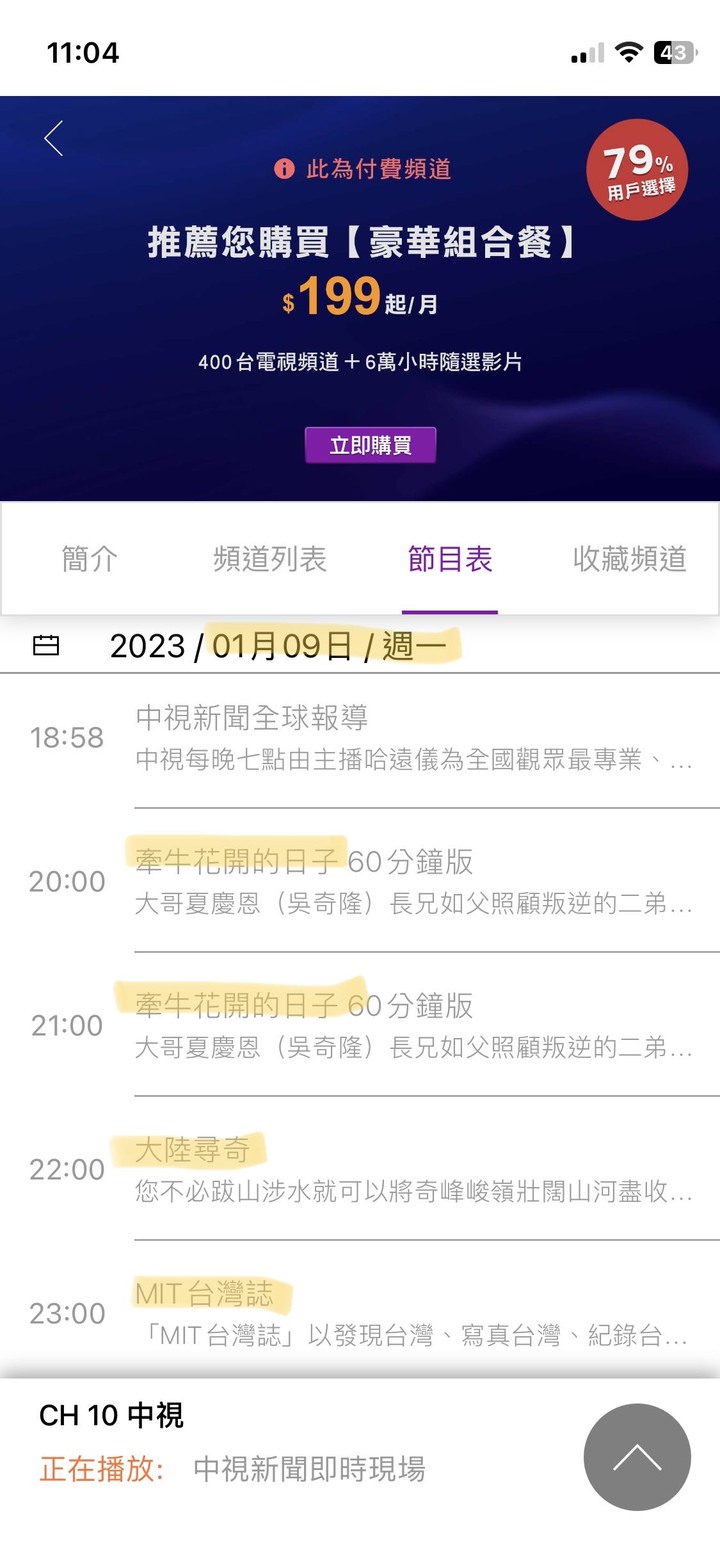Open the 20:00 牽牛花開的日子 program
The height and width of the screenshot is (1559, 720).
click(414, 881)
